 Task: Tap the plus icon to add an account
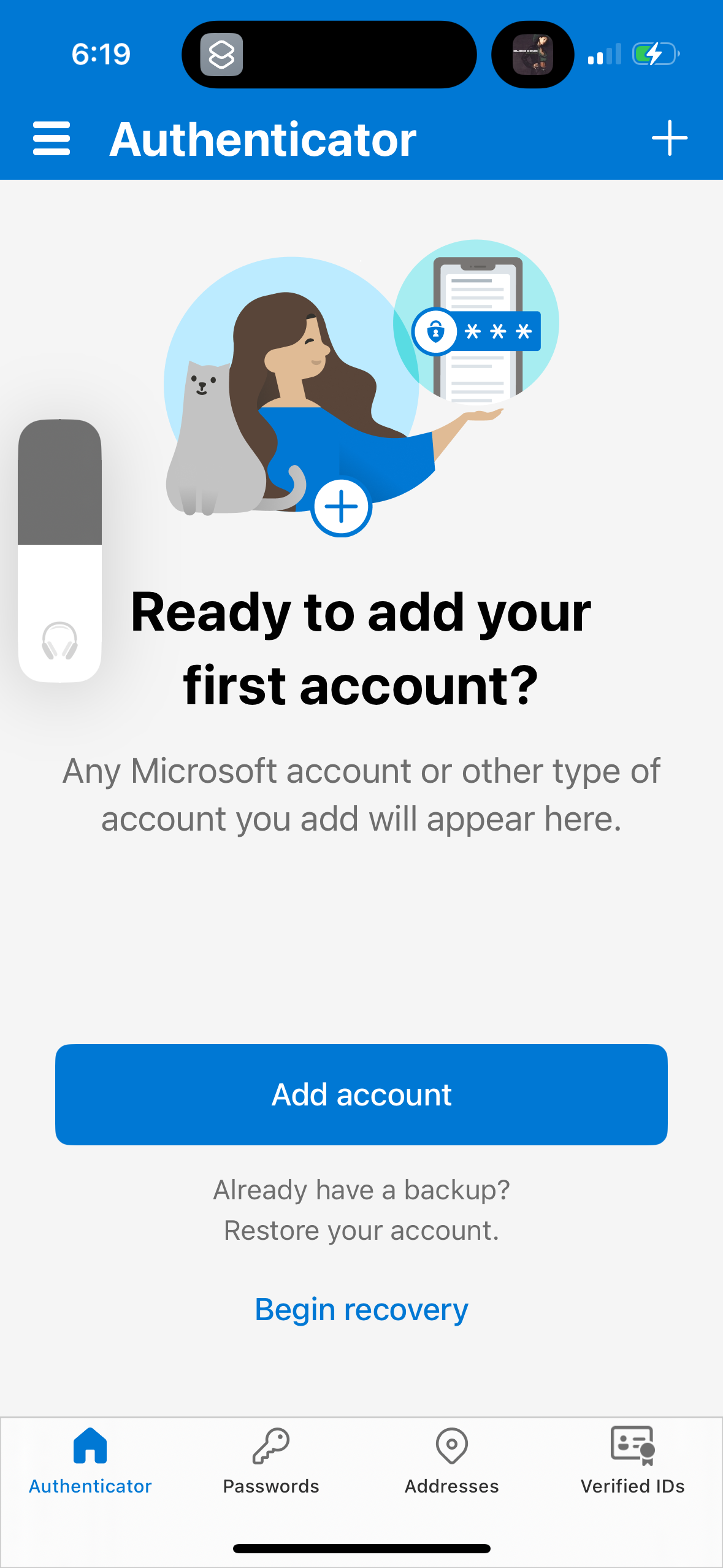pyautogui.click(x=670, y=139)
